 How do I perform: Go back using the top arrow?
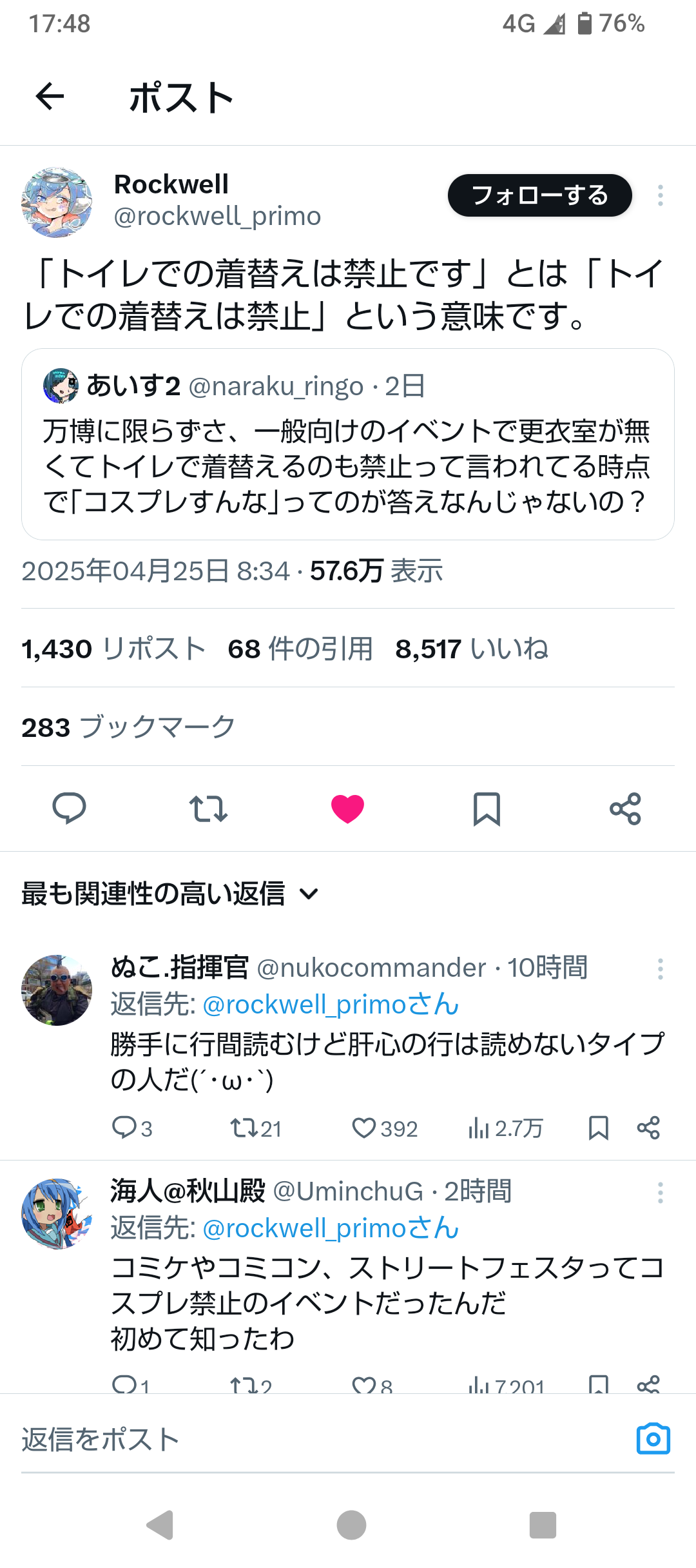click(50, 97)
